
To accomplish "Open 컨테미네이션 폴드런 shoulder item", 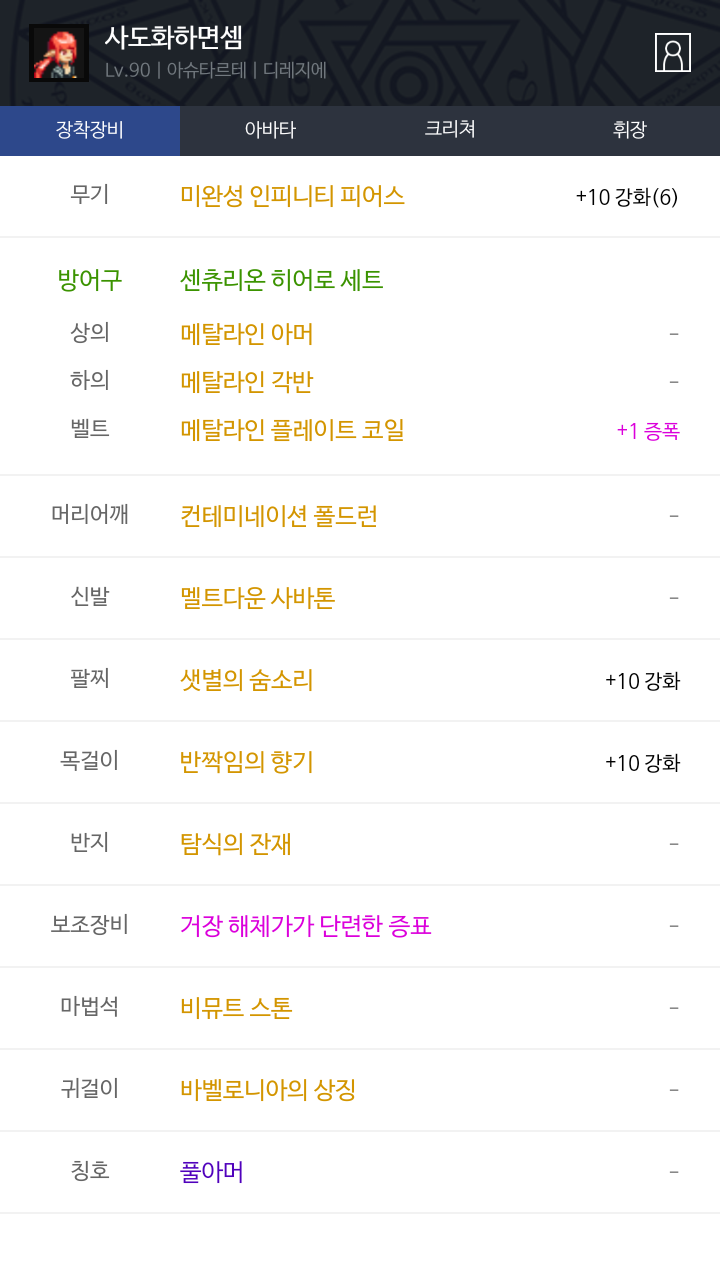I will point(279,517).
